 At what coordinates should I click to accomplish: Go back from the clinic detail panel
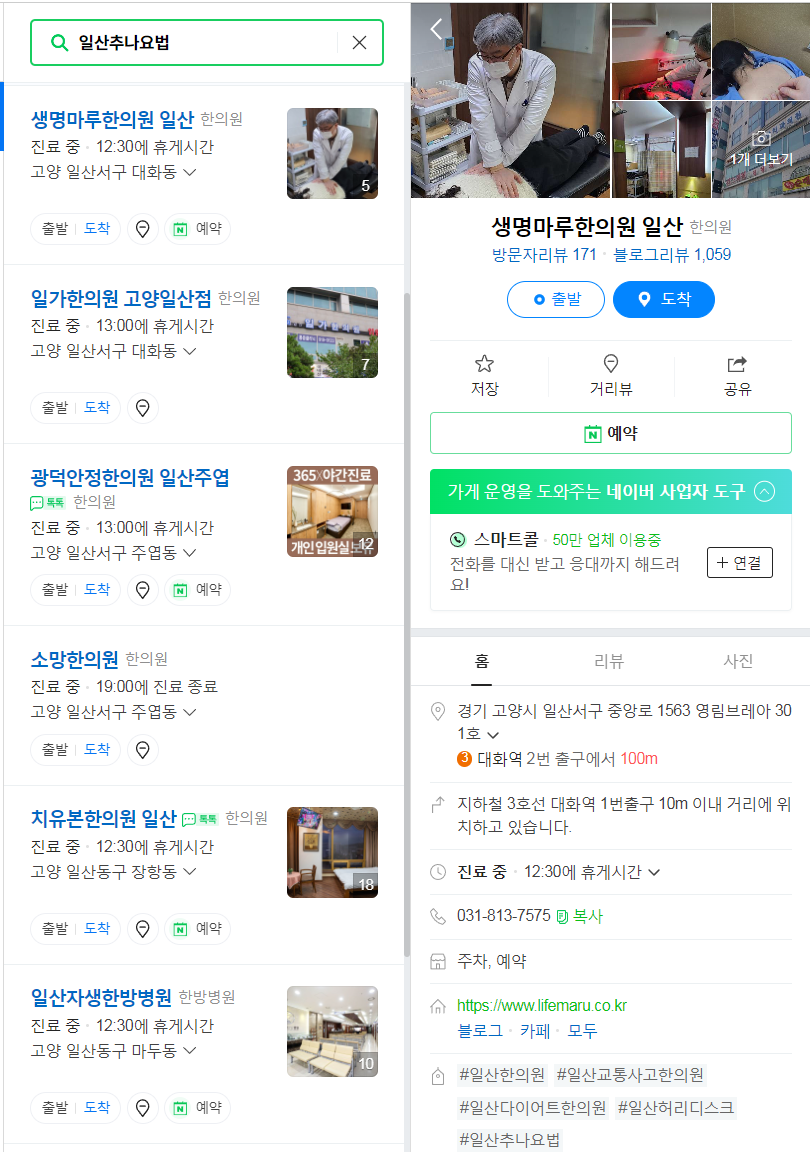[x=436, y=28]
